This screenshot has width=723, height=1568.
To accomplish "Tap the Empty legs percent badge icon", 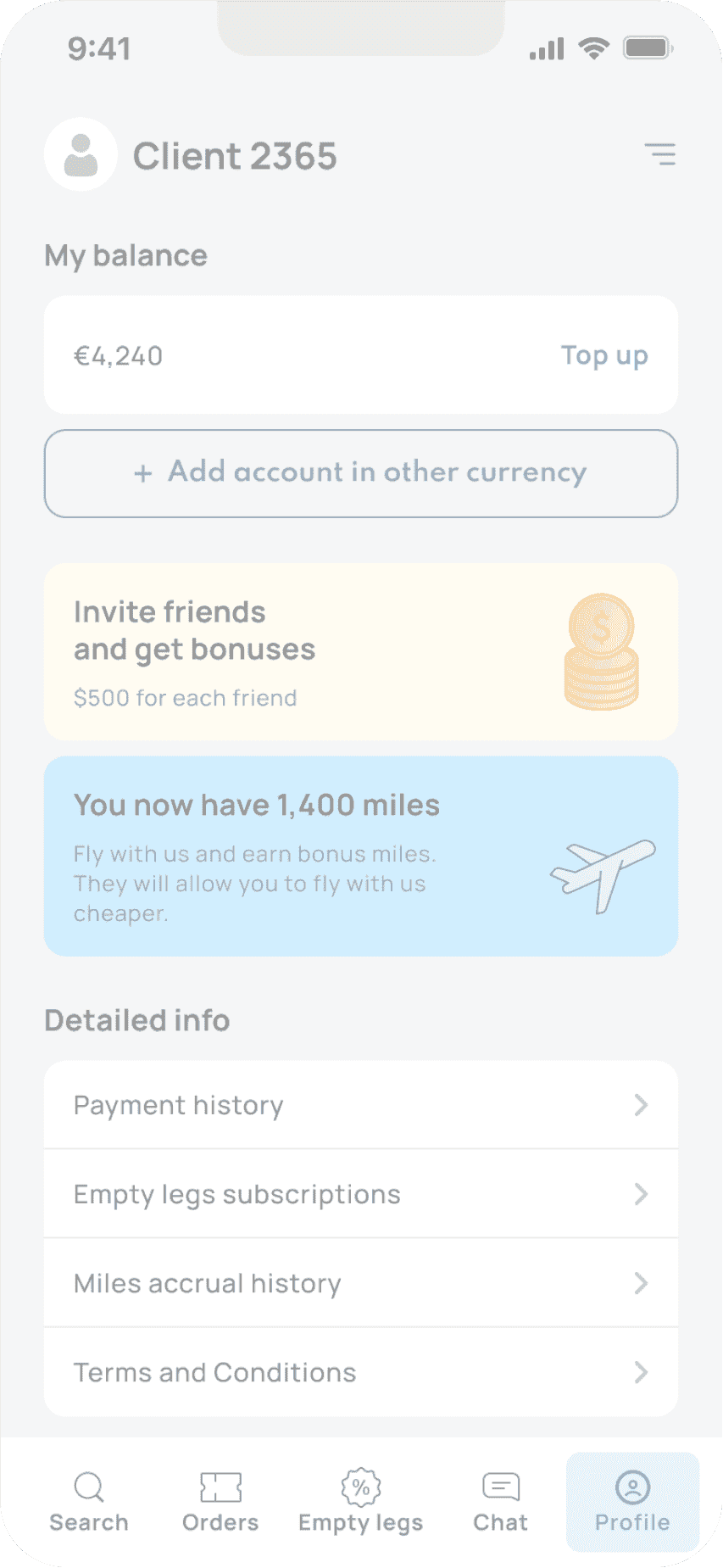I will click(x=360, y=1487).
